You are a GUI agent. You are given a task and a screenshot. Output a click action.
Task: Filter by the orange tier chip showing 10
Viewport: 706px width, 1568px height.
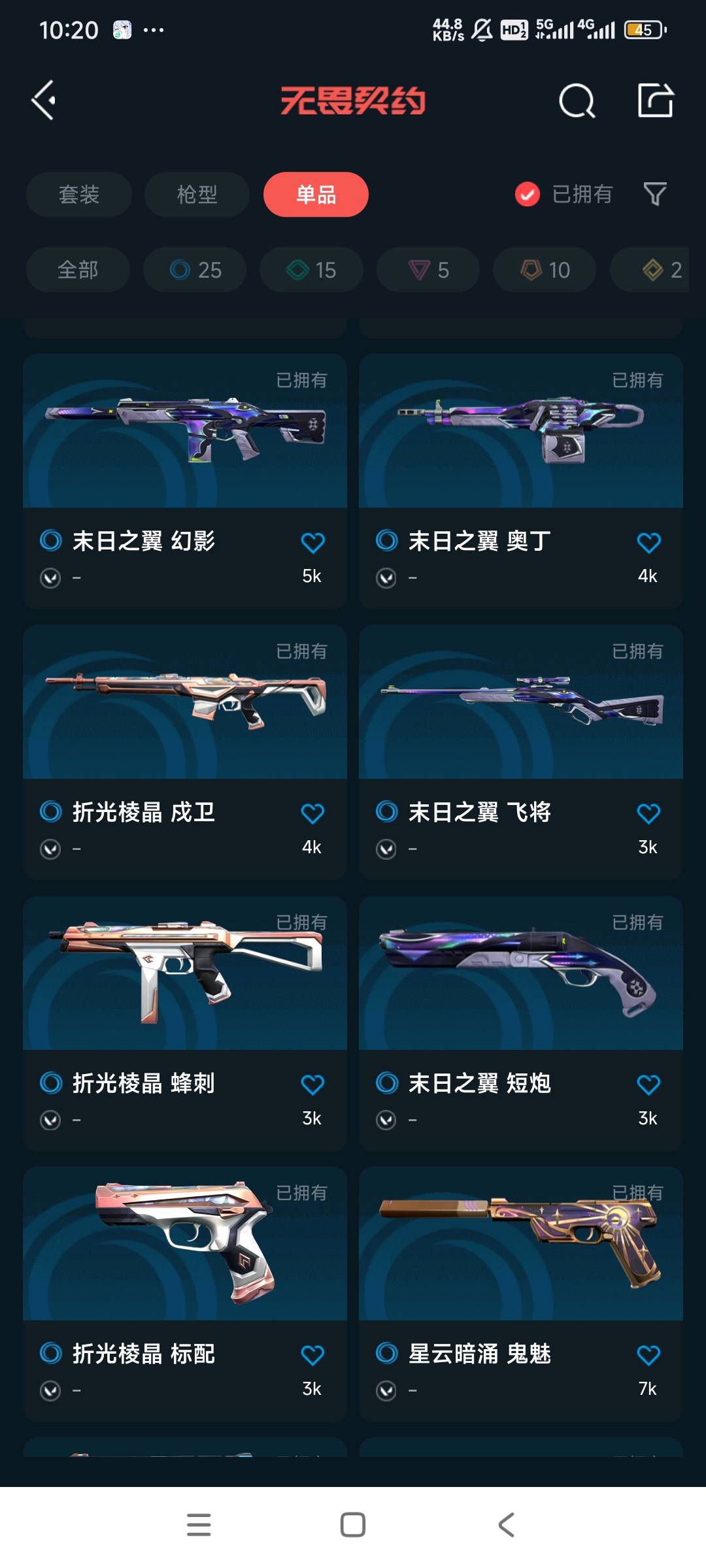[x=545, y=270]
